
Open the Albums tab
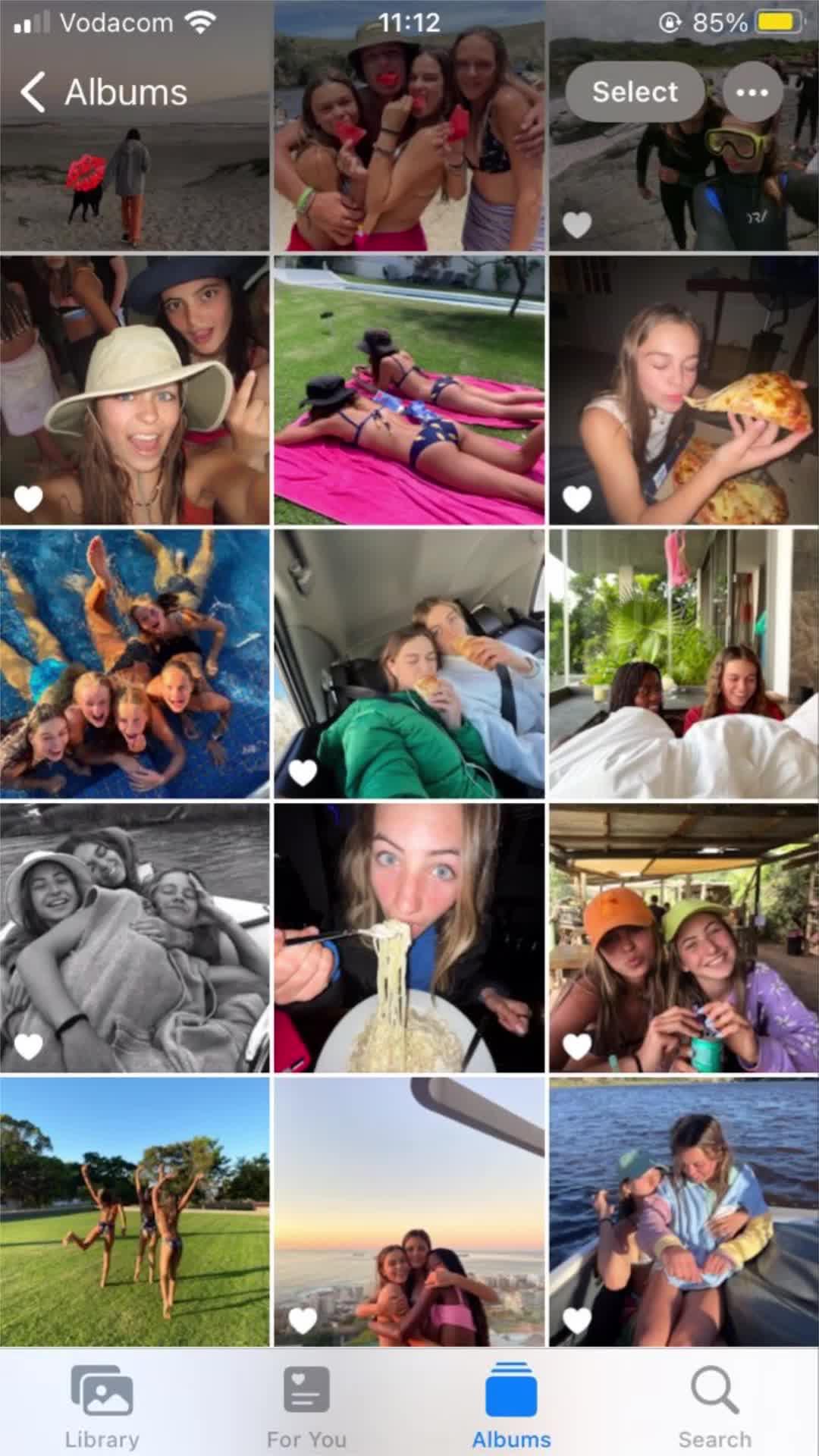click(x=511, y=1405)
